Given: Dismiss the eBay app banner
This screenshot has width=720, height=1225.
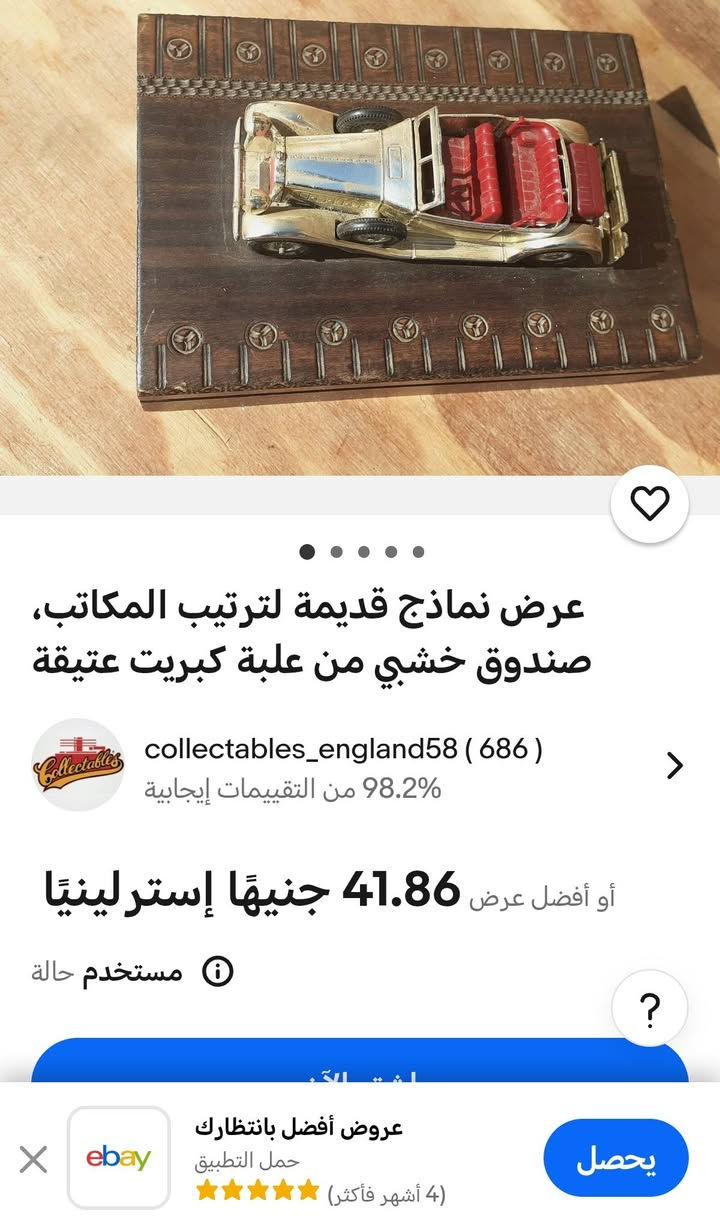Looking at the screenshot, I should click(x=34, y=1159).
